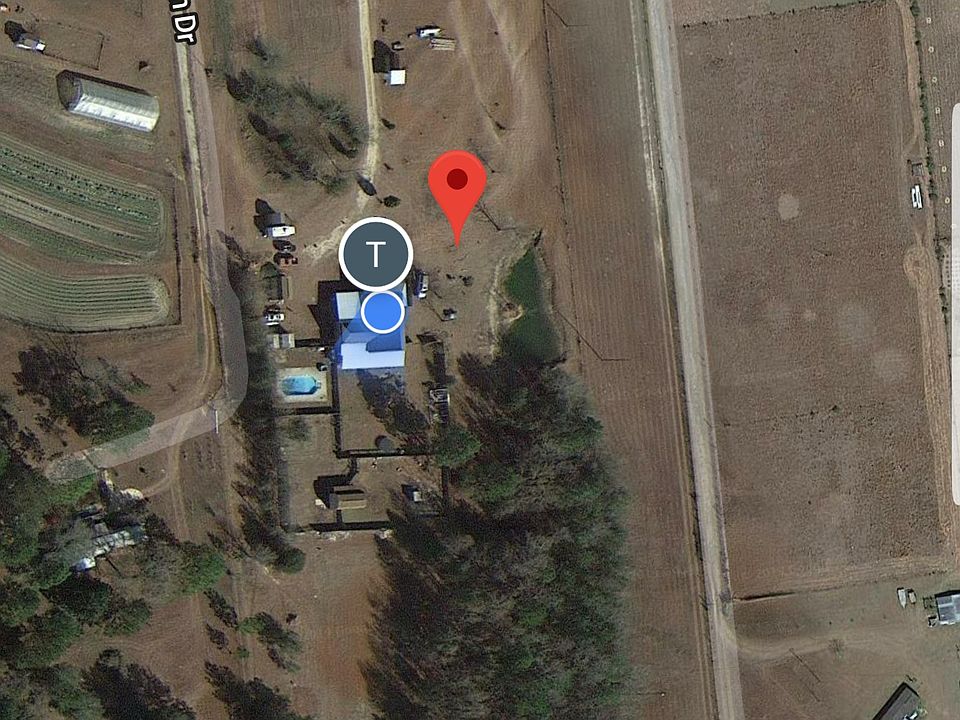Open the T contact location marker
The height and width of the screenshot is (720, 960).
tap(375, 254)
